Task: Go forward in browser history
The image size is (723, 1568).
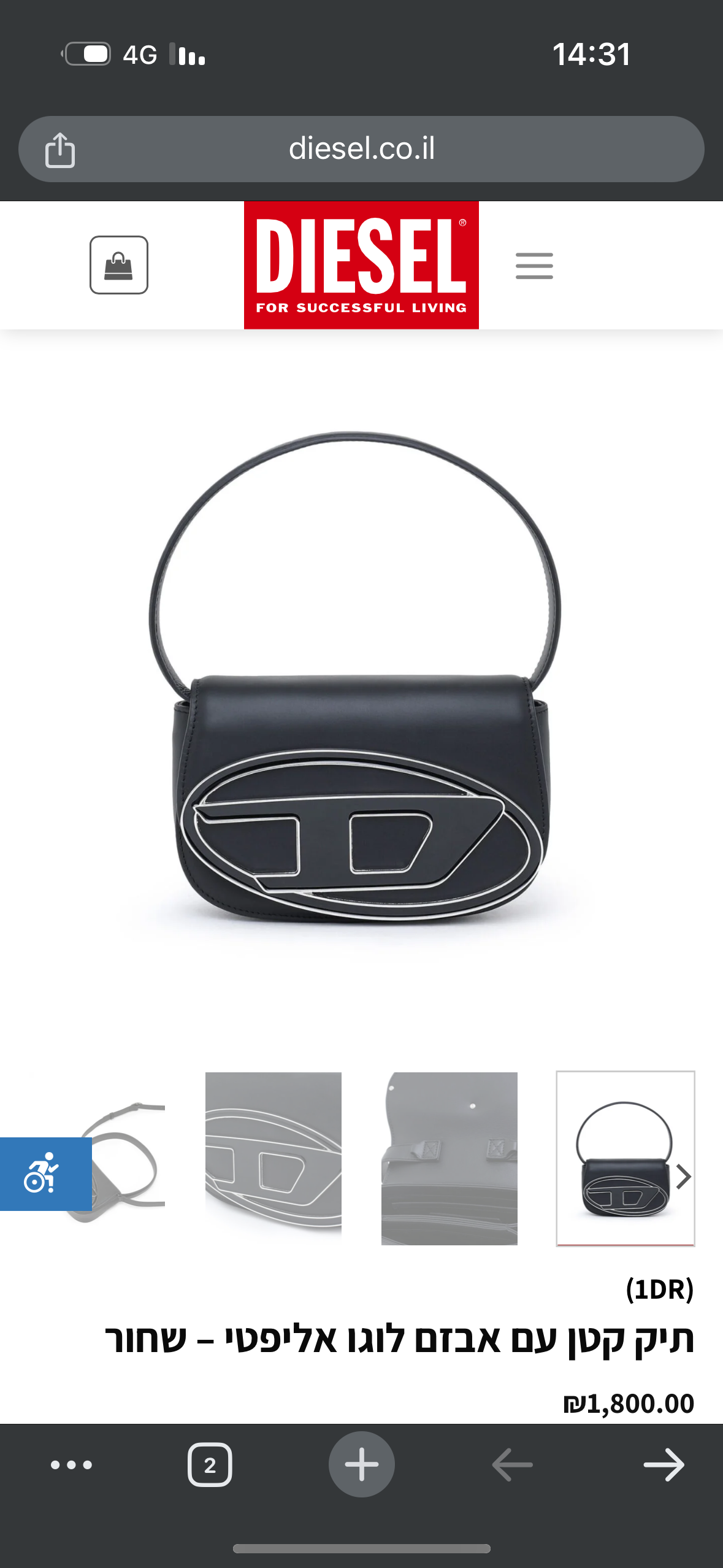Action: click(x=664, y=1465)
